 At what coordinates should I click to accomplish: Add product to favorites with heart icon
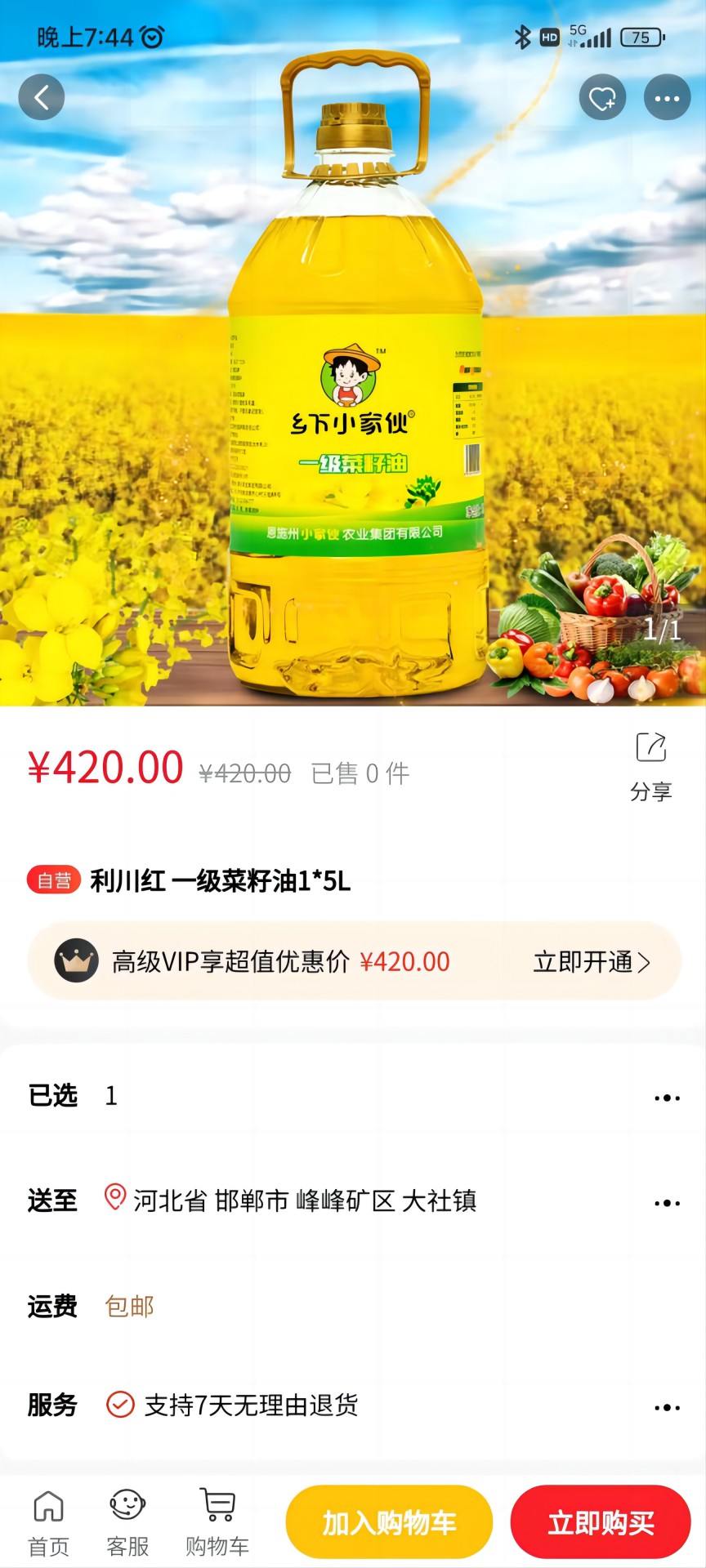point(602,97)
